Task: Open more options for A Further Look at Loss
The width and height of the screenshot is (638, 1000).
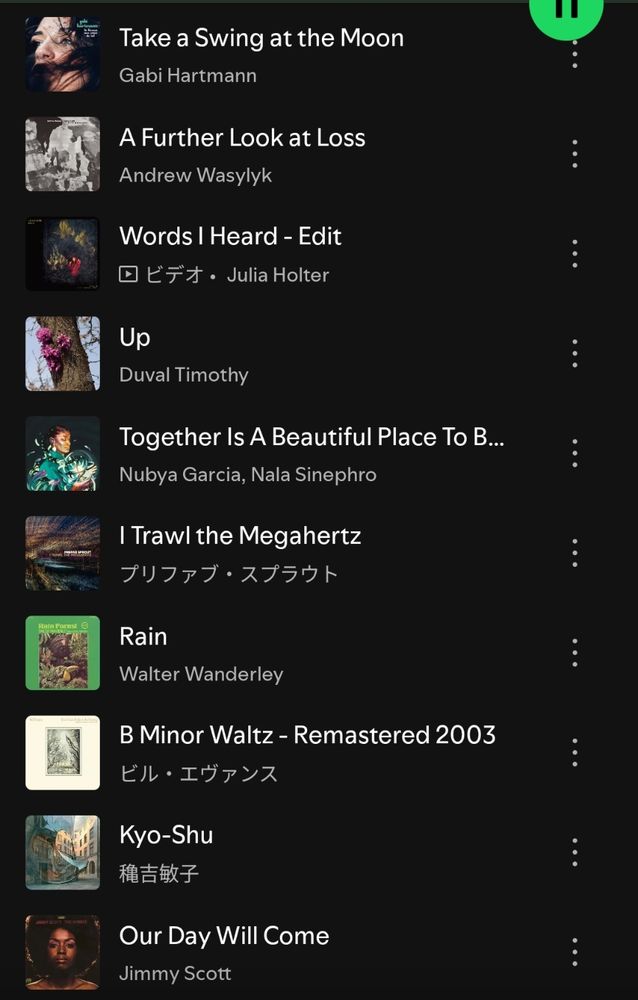Action: coord(574,154)
